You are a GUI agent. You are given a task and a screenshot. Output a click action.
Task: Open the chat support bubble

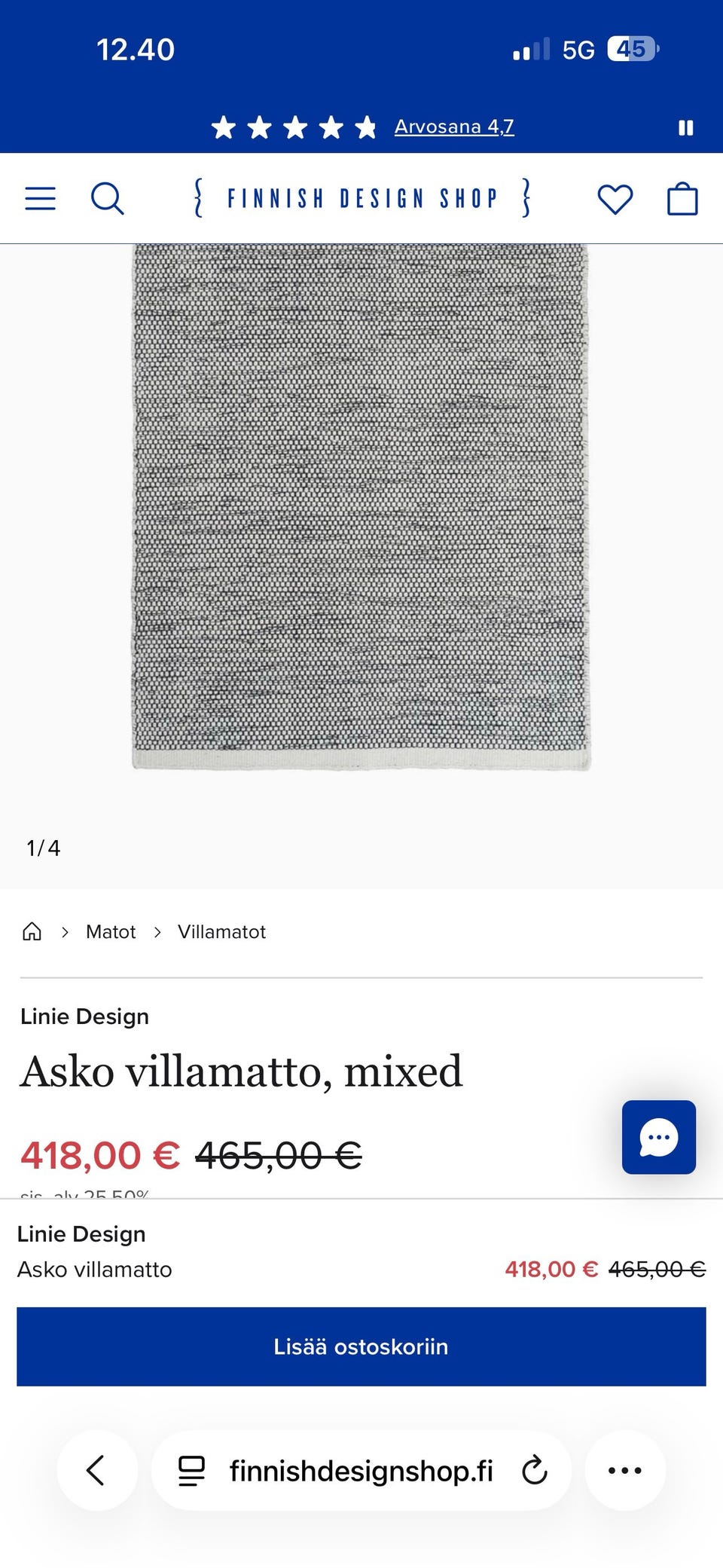click(x=659, y=1137)
